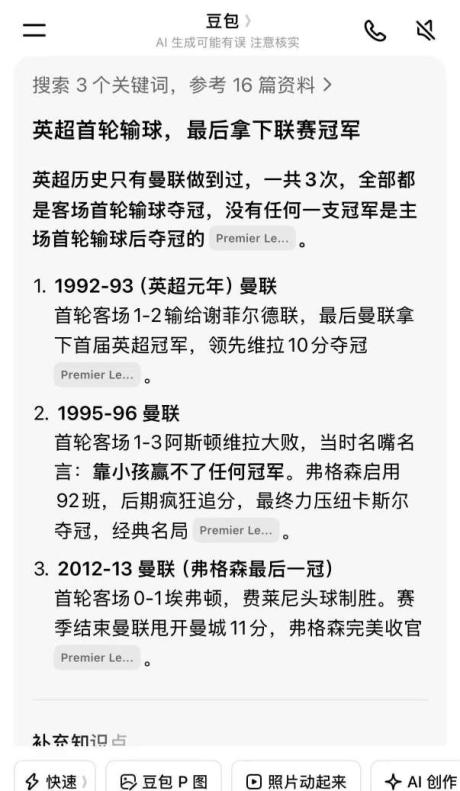Choose the 照片动起来 shortcut

(296, 780)
